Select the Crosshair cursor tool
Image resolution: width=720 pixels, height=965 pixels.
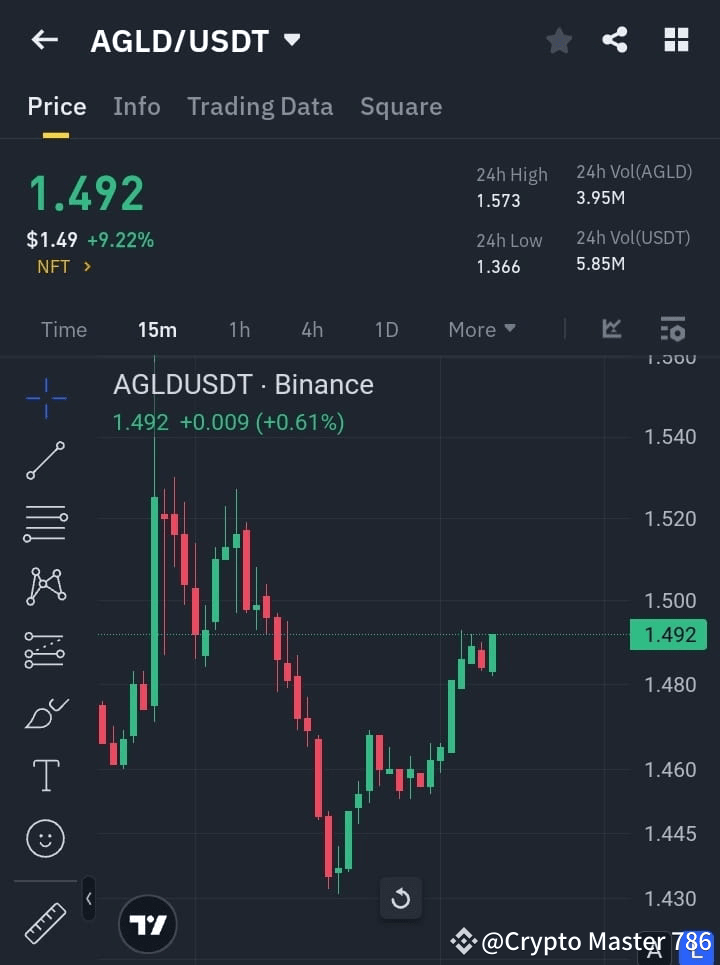click(44, 398)
